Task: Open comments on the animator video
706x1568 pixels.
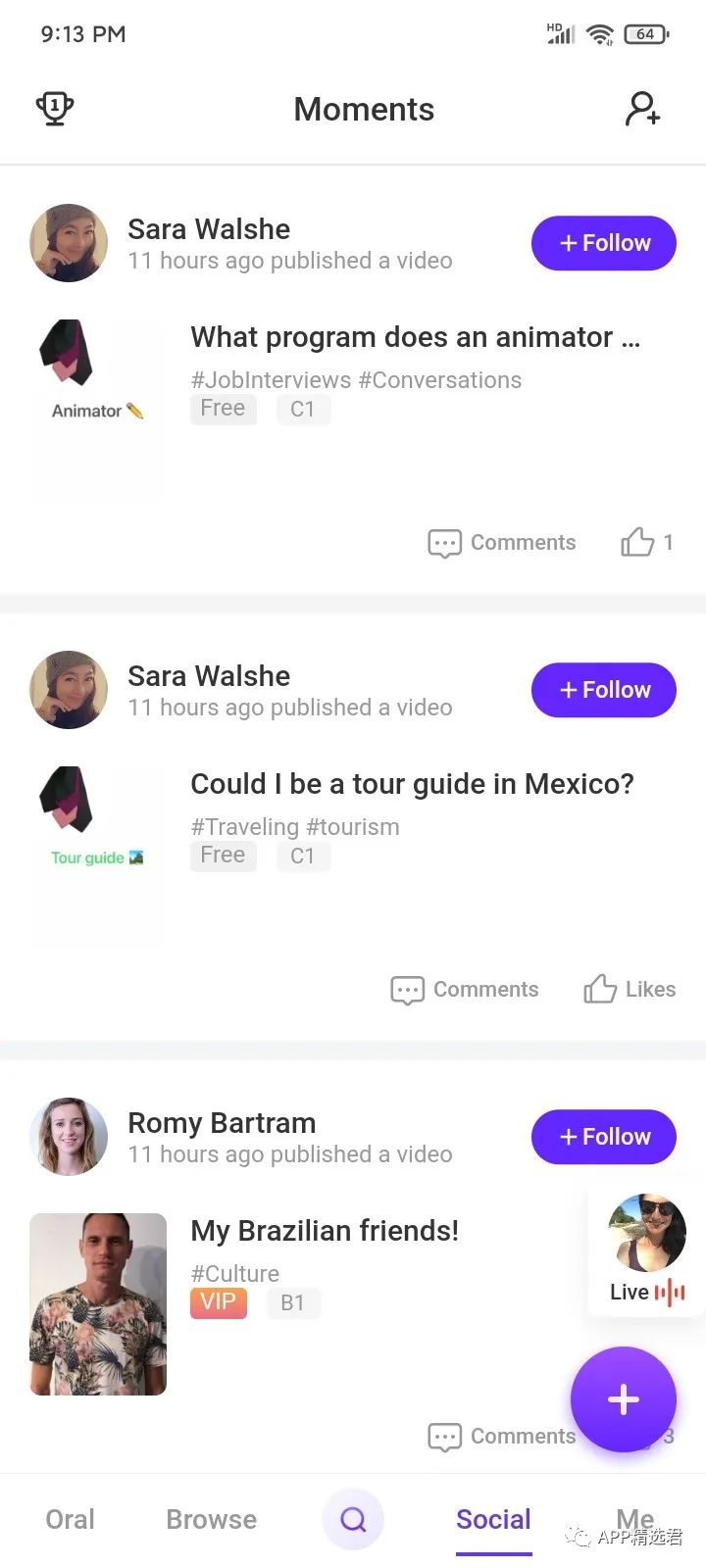Action: click(502, 543)
